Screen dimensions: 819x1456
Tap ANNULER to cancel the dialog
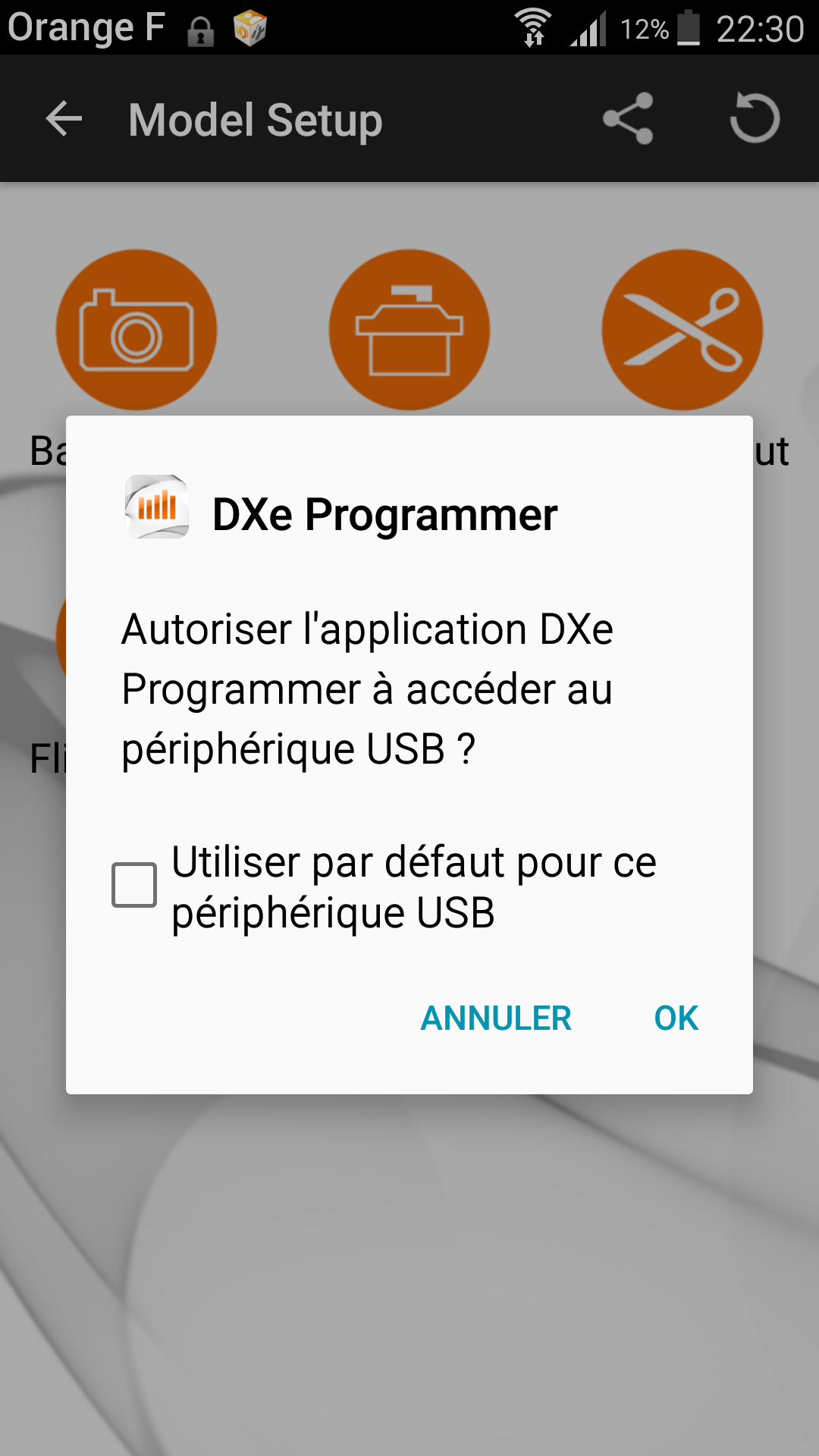[496, 1018]
